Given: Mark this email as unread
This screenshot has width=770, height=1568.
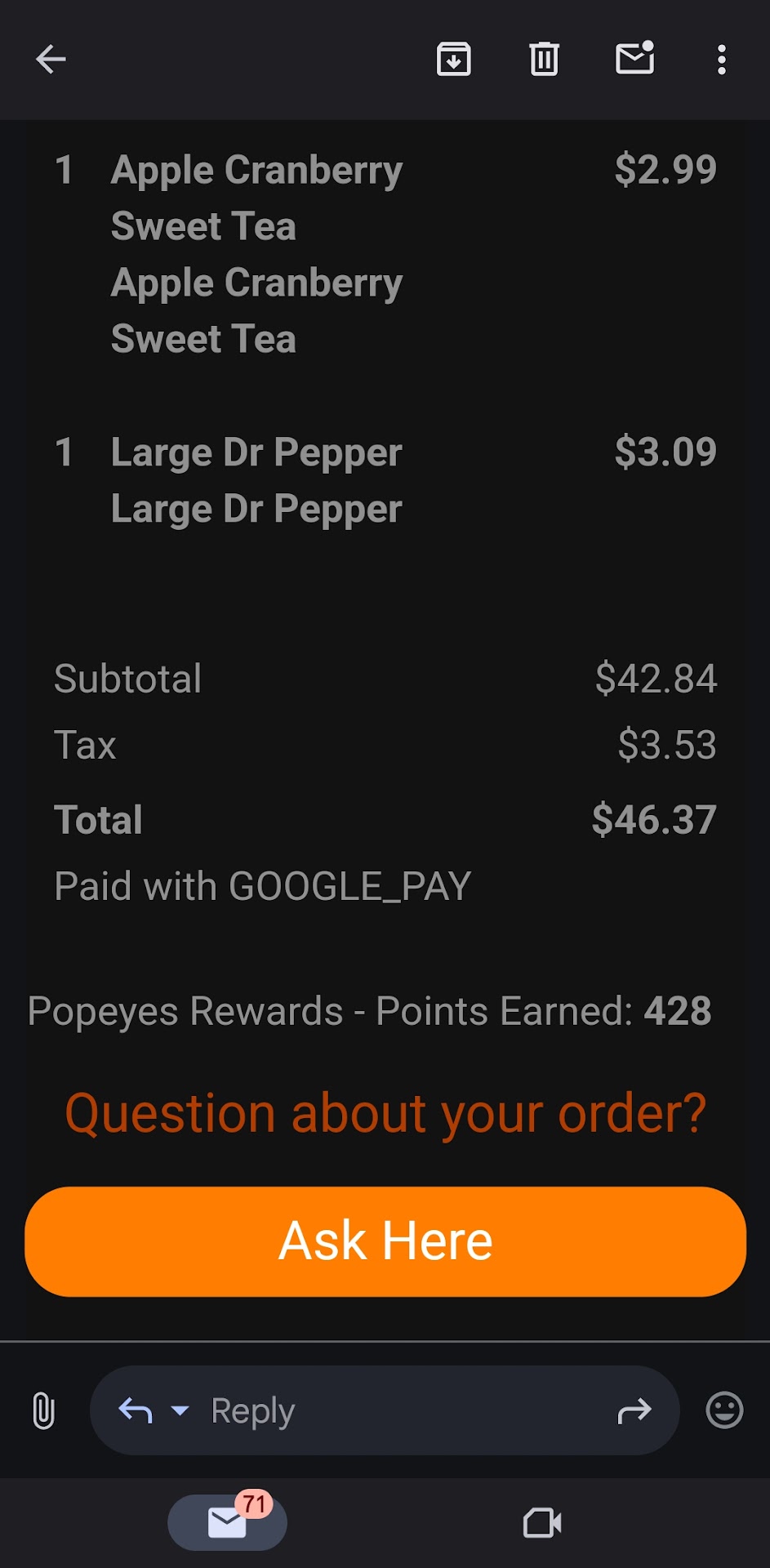Looking at the screenshot, I should (634, 60).
